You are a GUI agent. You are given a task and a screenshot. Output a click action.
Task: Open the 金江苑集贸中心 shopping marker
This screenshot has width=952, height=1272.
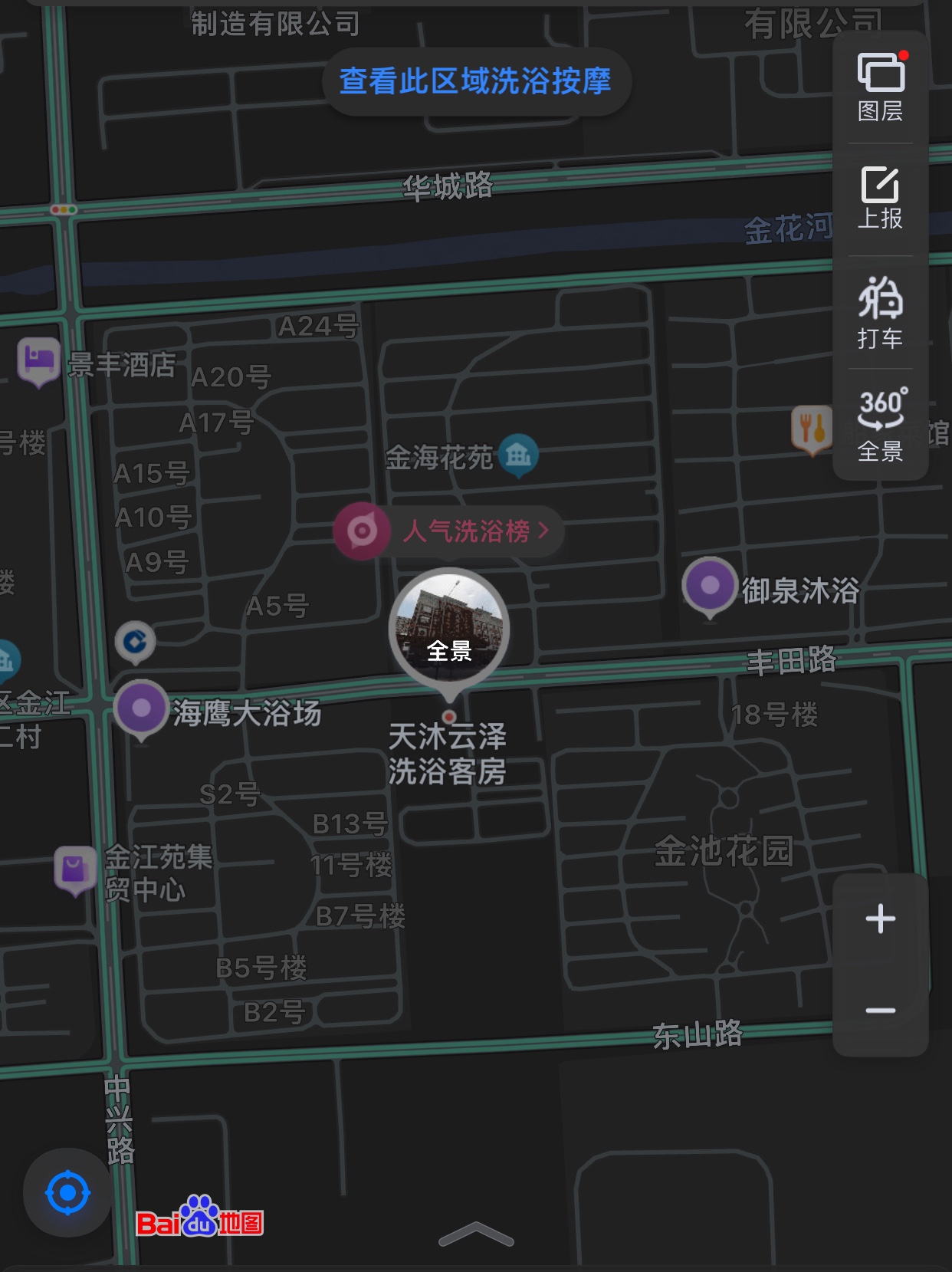74,869
